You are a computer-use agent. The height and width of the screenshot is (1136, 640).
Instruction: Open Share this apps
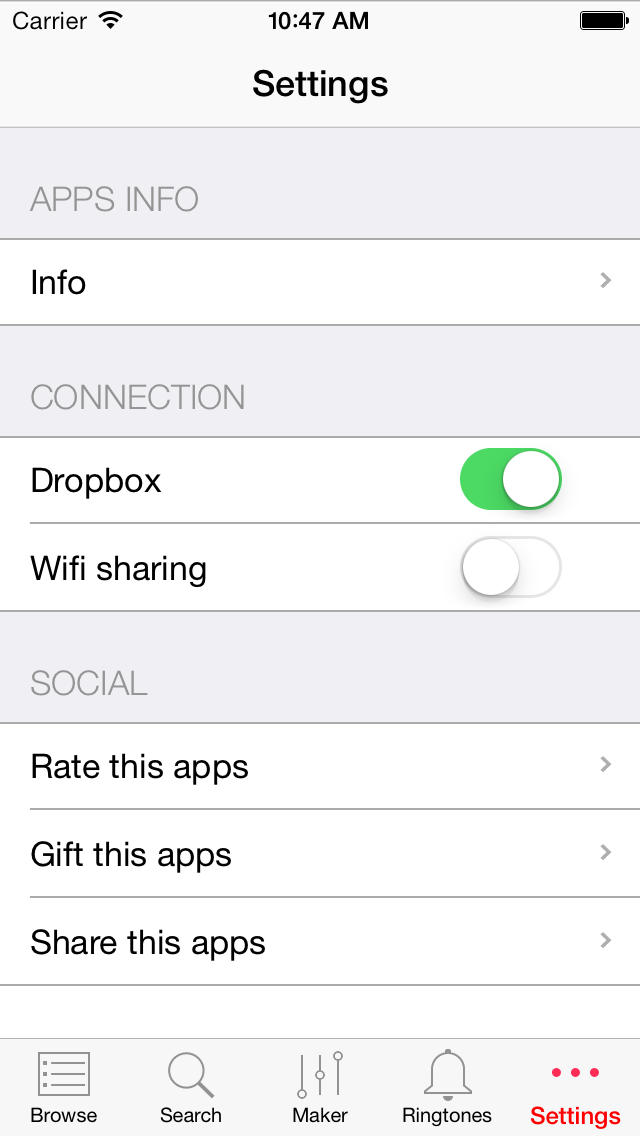tap(320, 941)
